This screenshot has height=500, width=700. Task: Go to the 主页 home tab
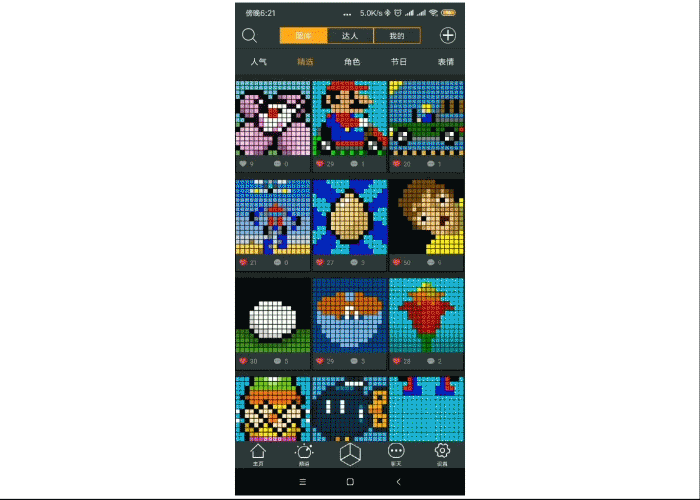(x=258, y=455)
